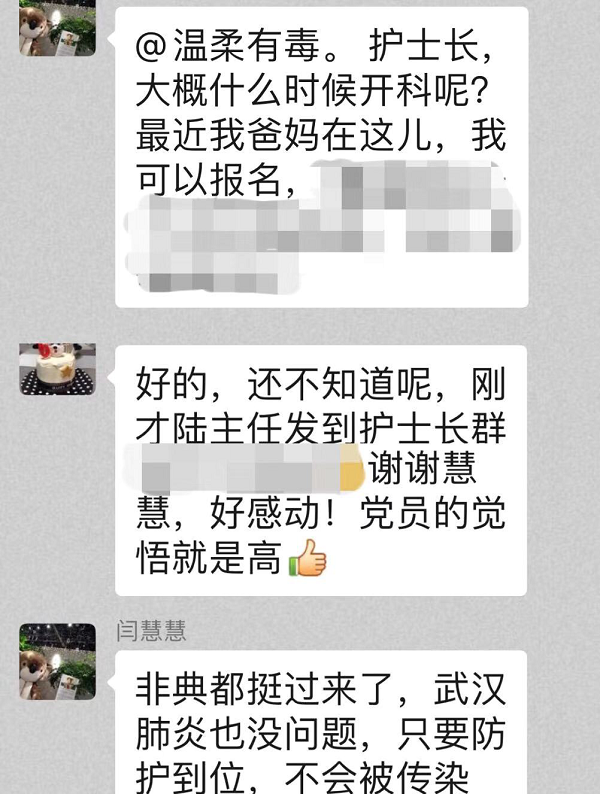Open the avatar beside the @温柔有毒 message
Image resolution: width=600 pixels, height=794 pixels.
[57, 28]
